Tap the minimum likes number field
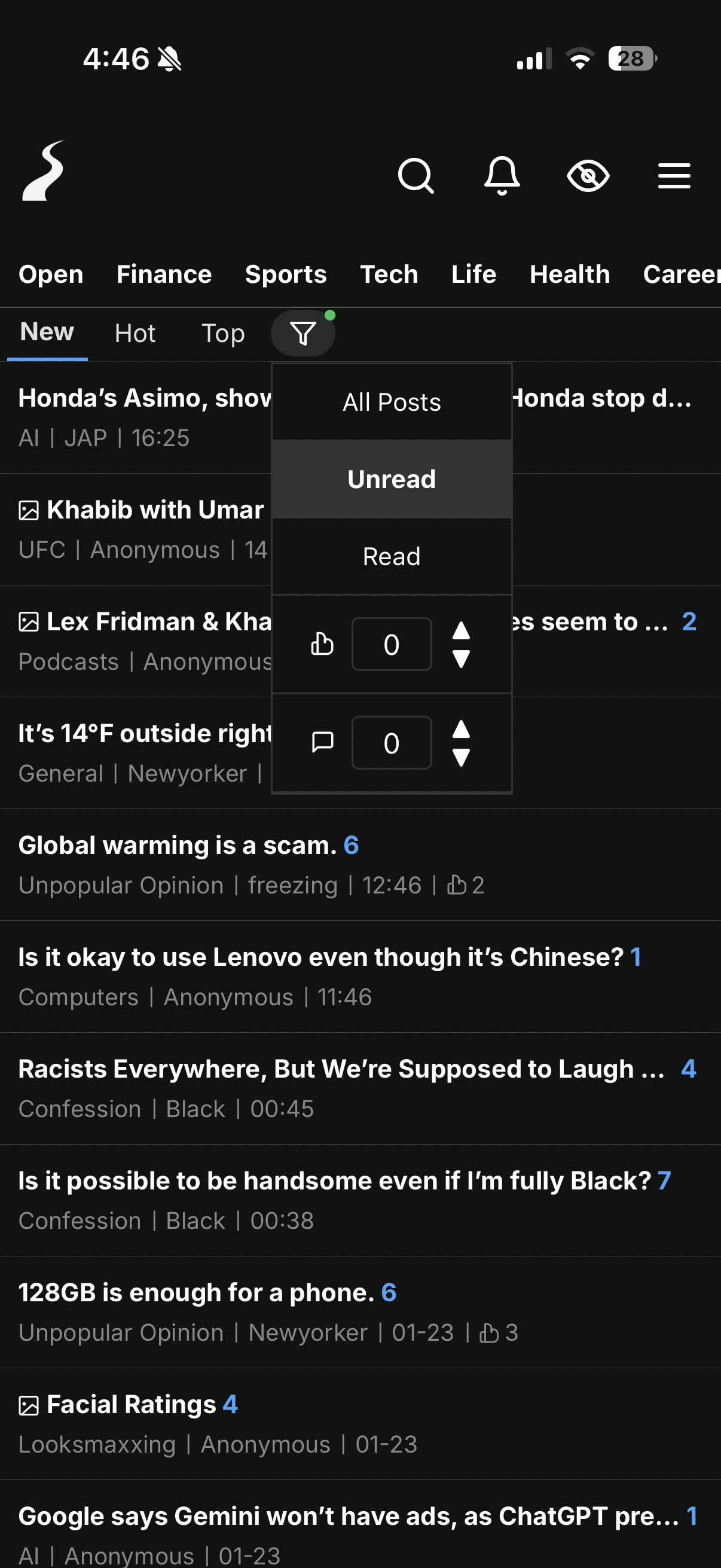 point(391,645)
